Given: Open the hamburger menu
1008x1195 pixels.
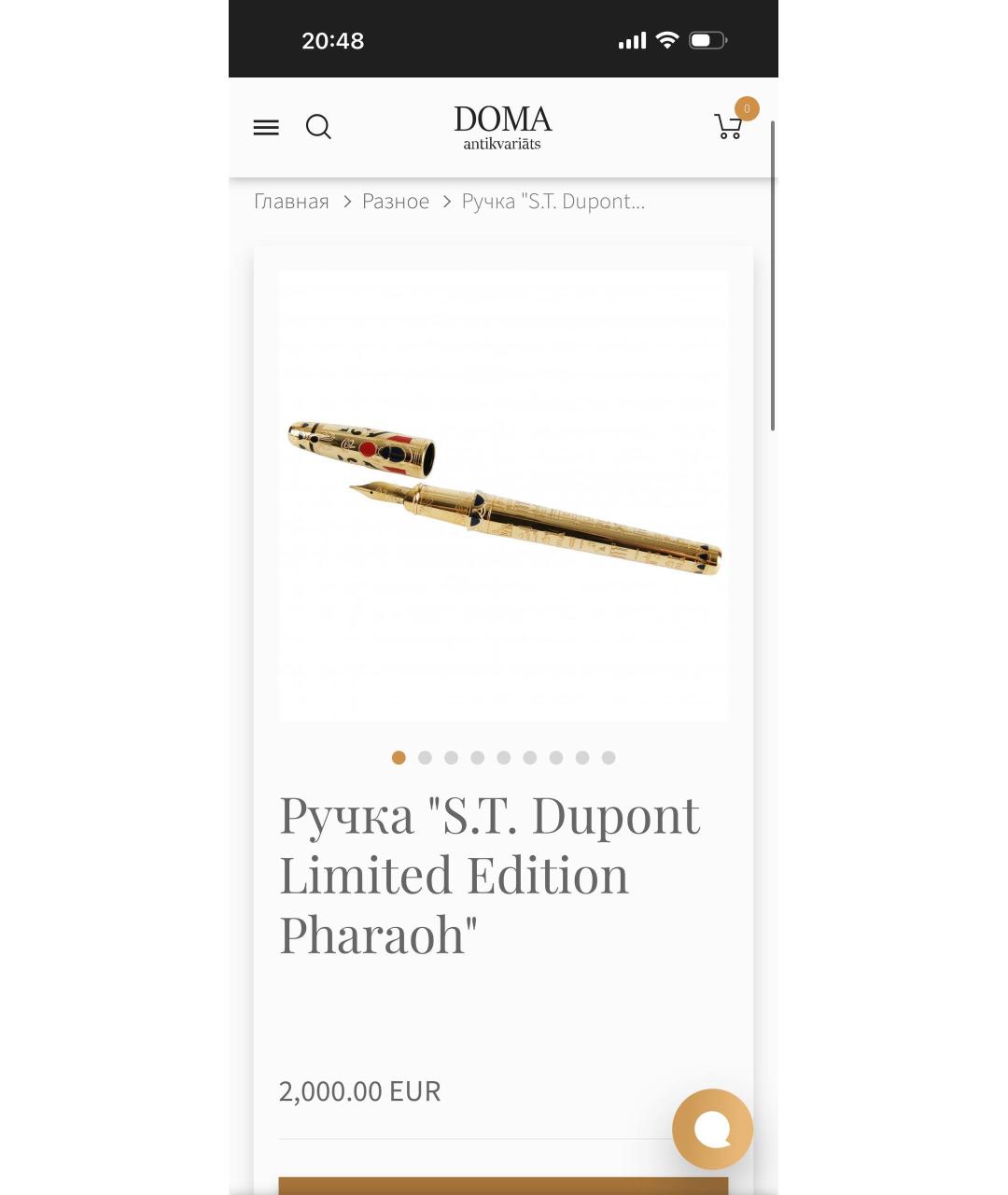Looking at the screenshot, I should (x=266, y=127).
